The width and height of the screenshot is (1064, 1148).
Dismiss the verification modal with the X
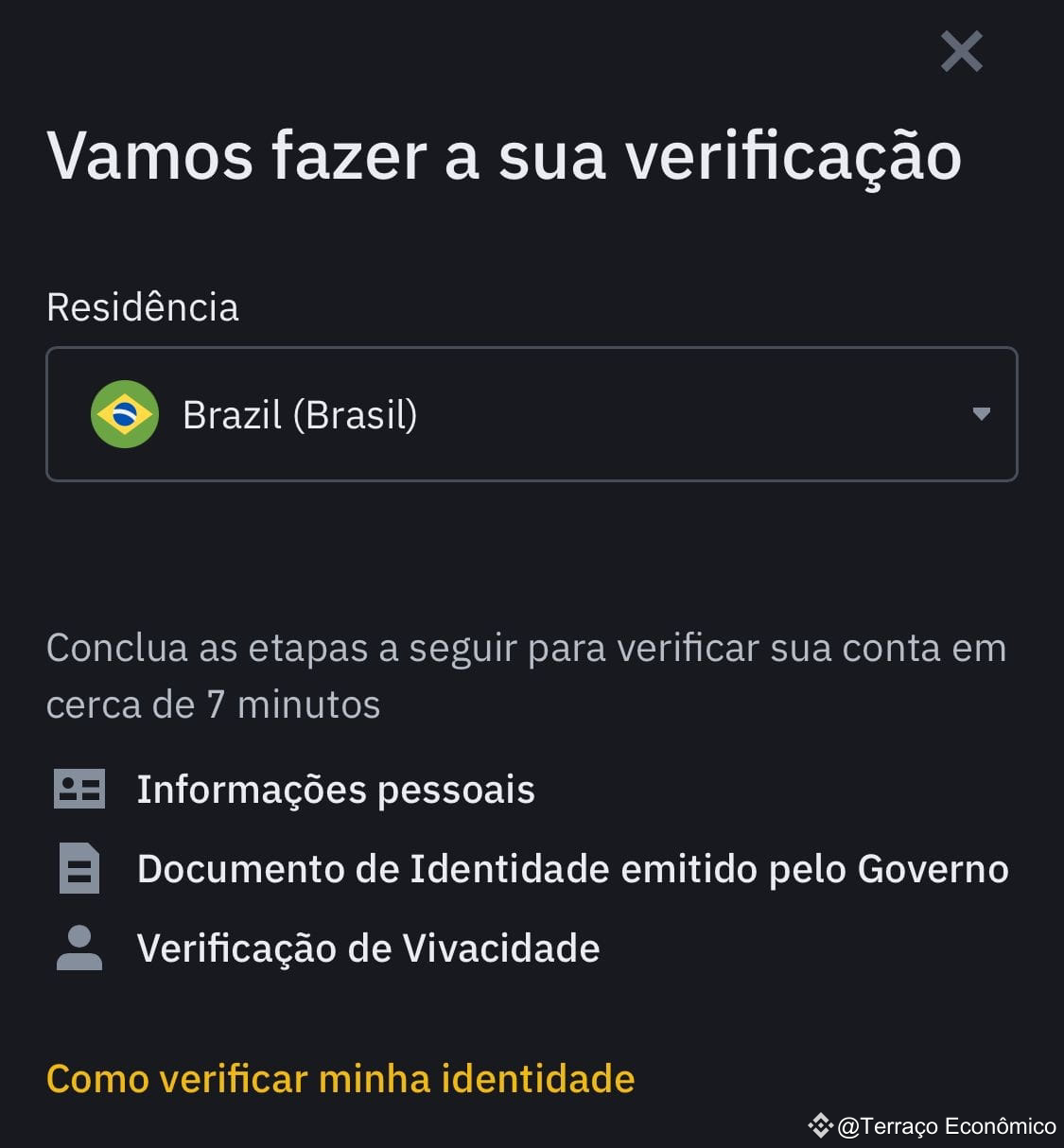pos(961,52)
